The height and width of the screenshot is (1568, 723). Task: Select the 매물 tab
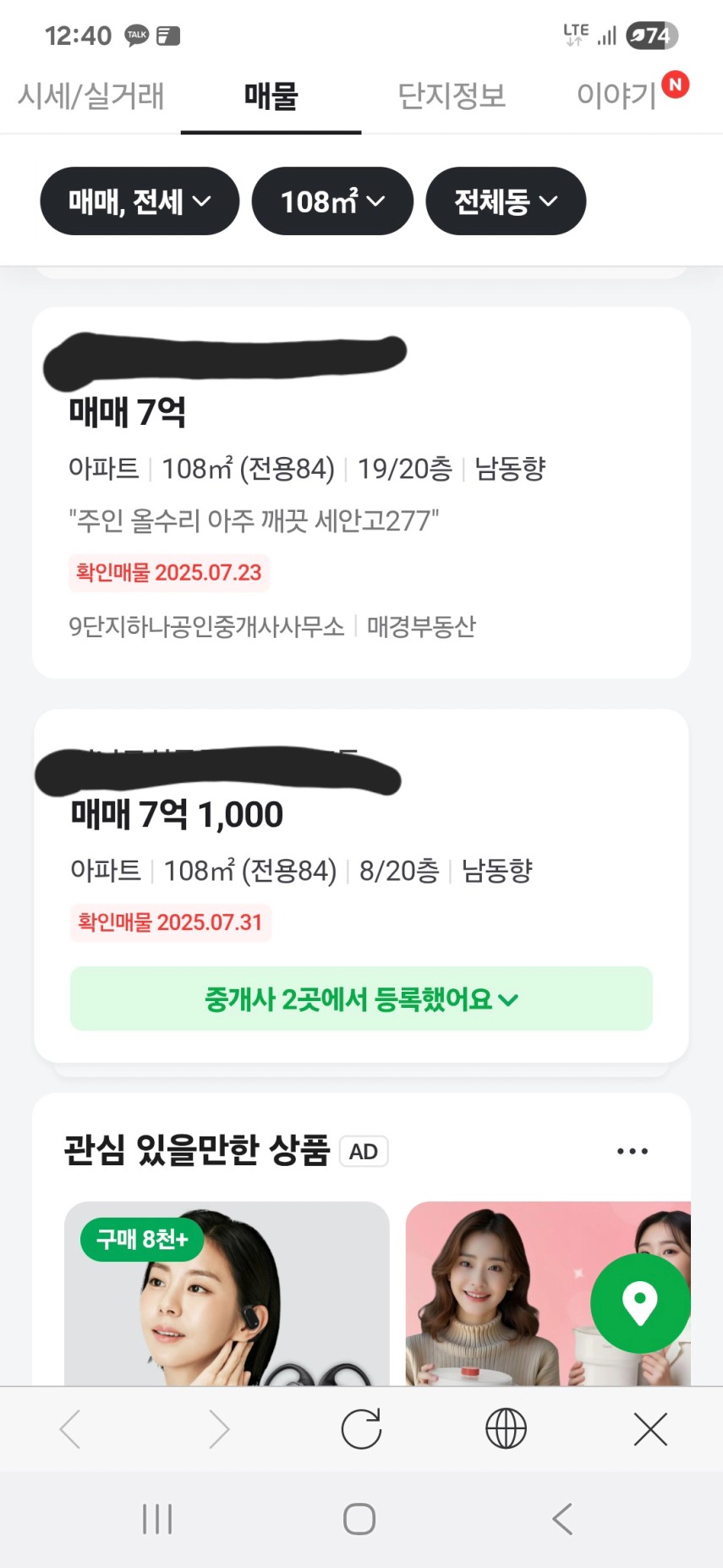pos(271,96)
